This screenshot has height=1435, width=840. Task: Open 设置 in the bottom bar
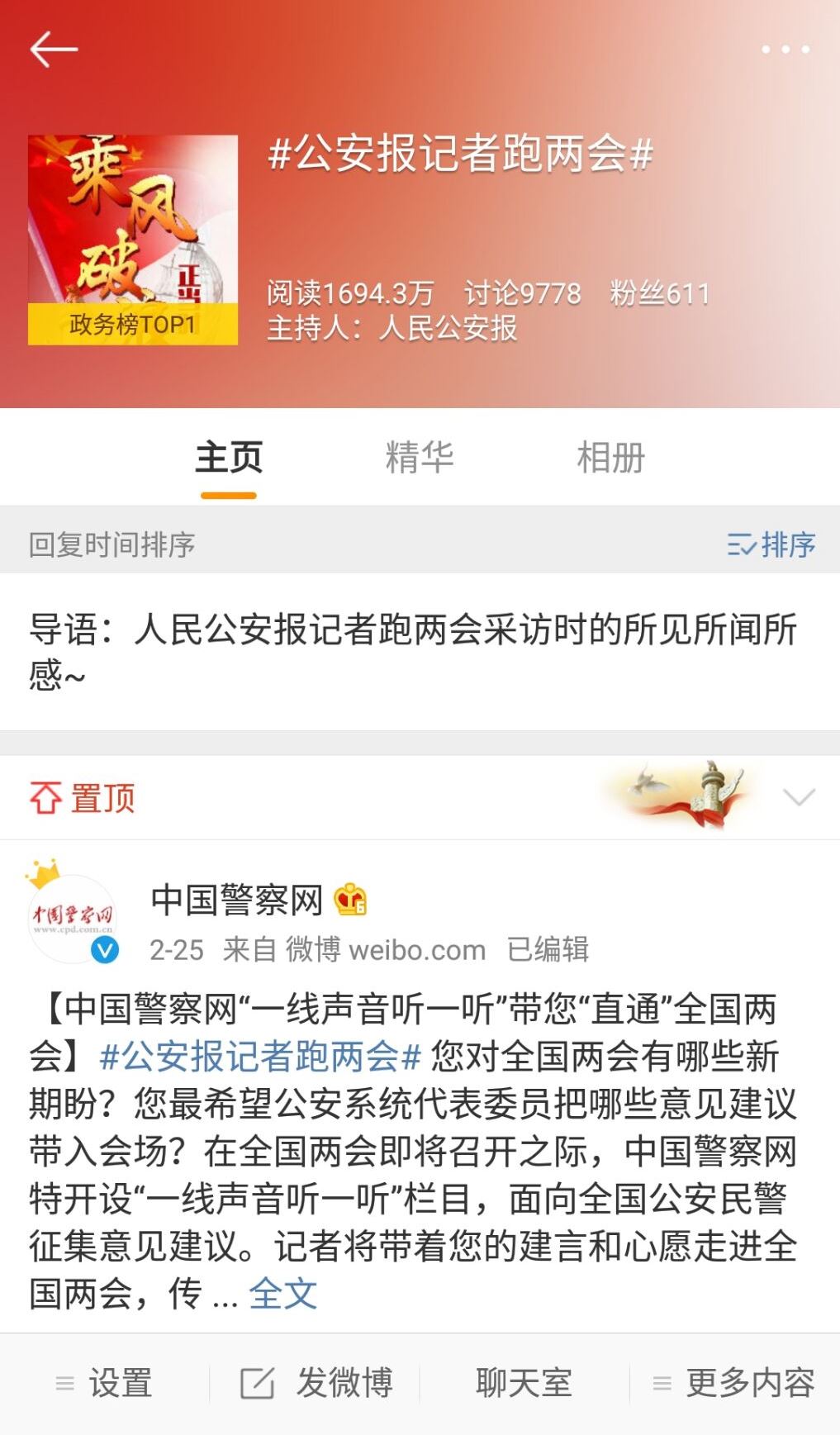click(x=105, y=1383)
